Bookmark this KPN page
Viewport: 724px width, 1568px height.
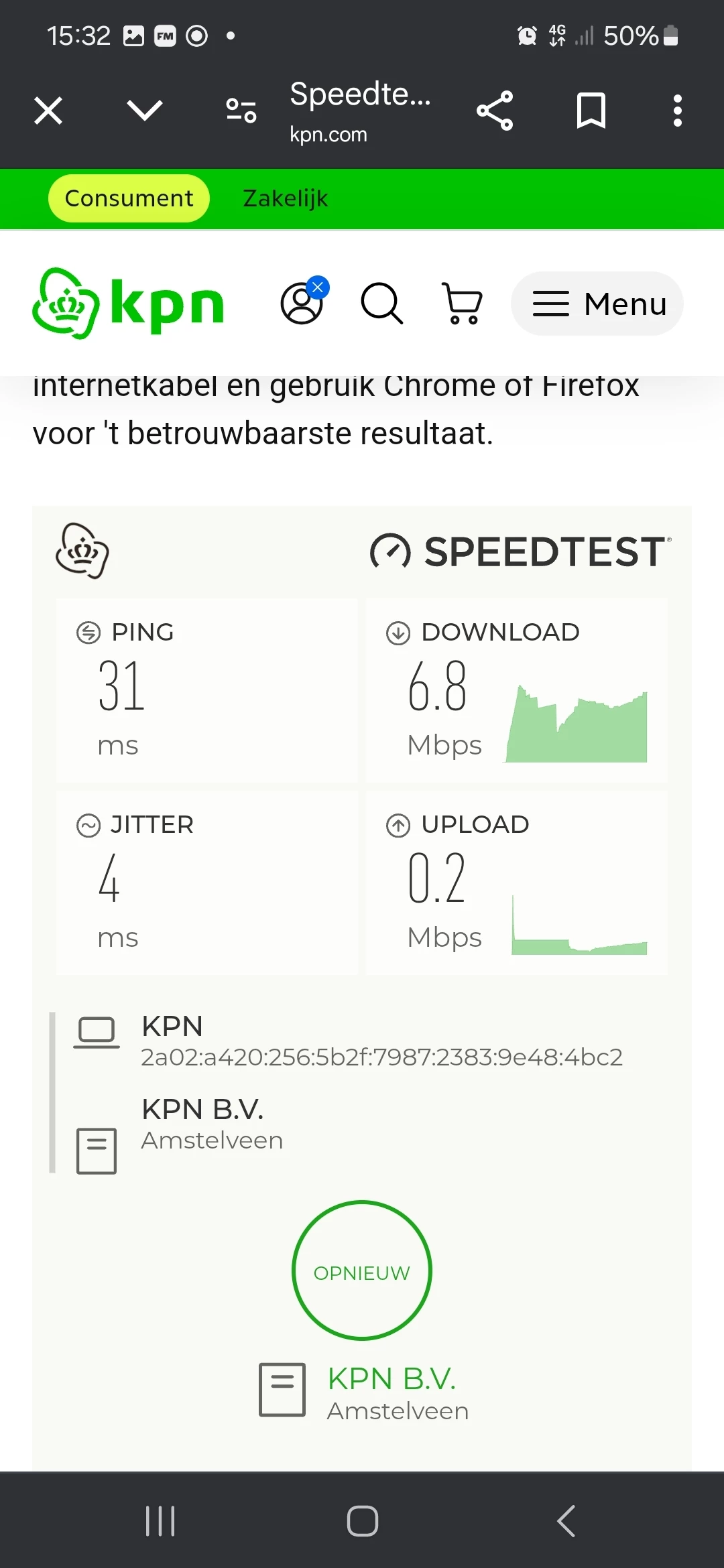coord(591,111)
